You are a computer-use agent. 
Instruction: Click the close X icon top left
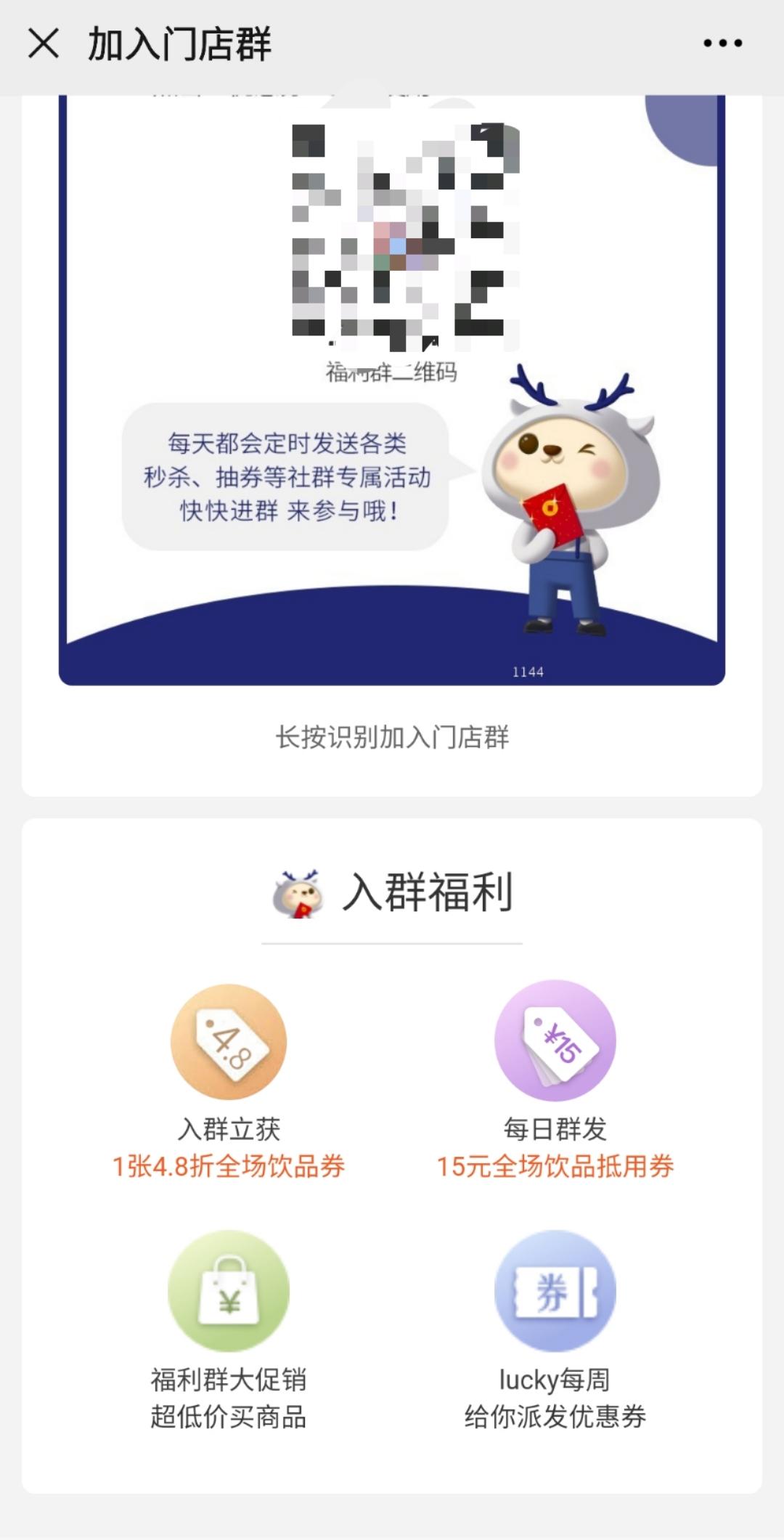44,45
